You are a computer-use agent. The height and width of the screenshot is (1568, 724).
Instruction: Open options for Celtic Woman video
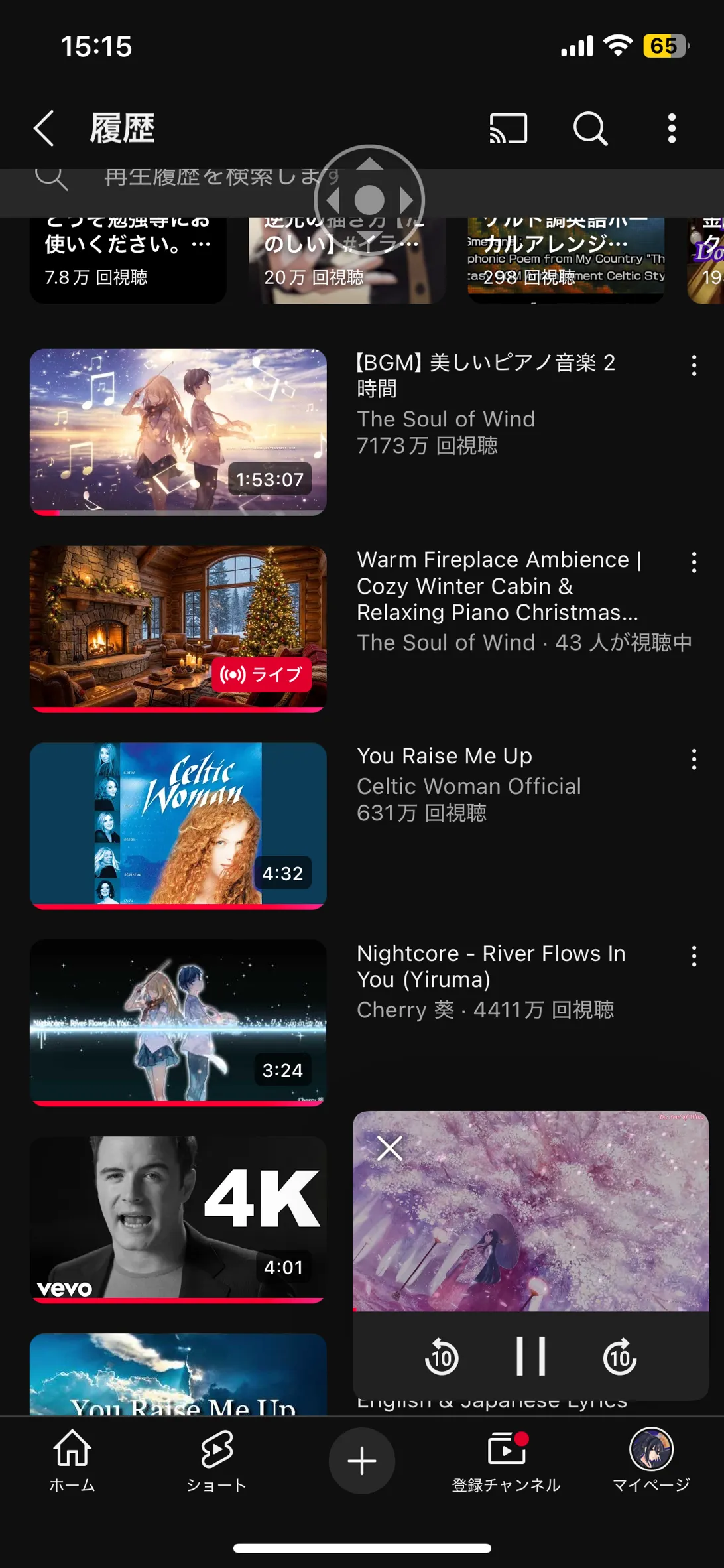pyautogui.click(x=694, y=759)
